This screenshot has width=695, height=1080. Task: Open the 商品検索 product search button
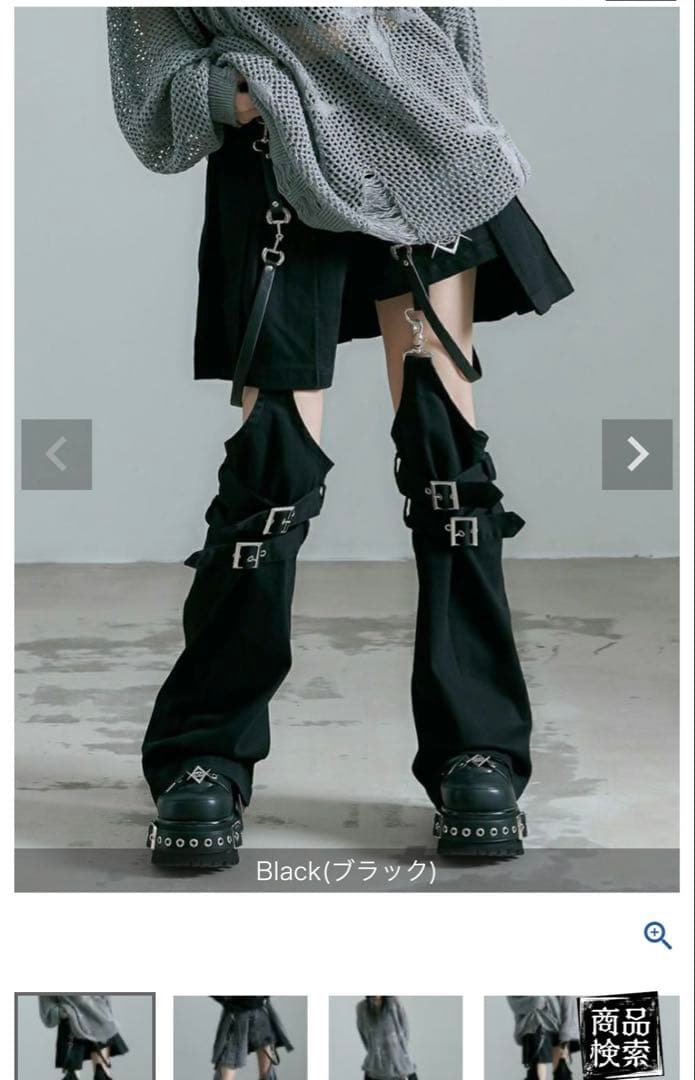(620, 1035)
